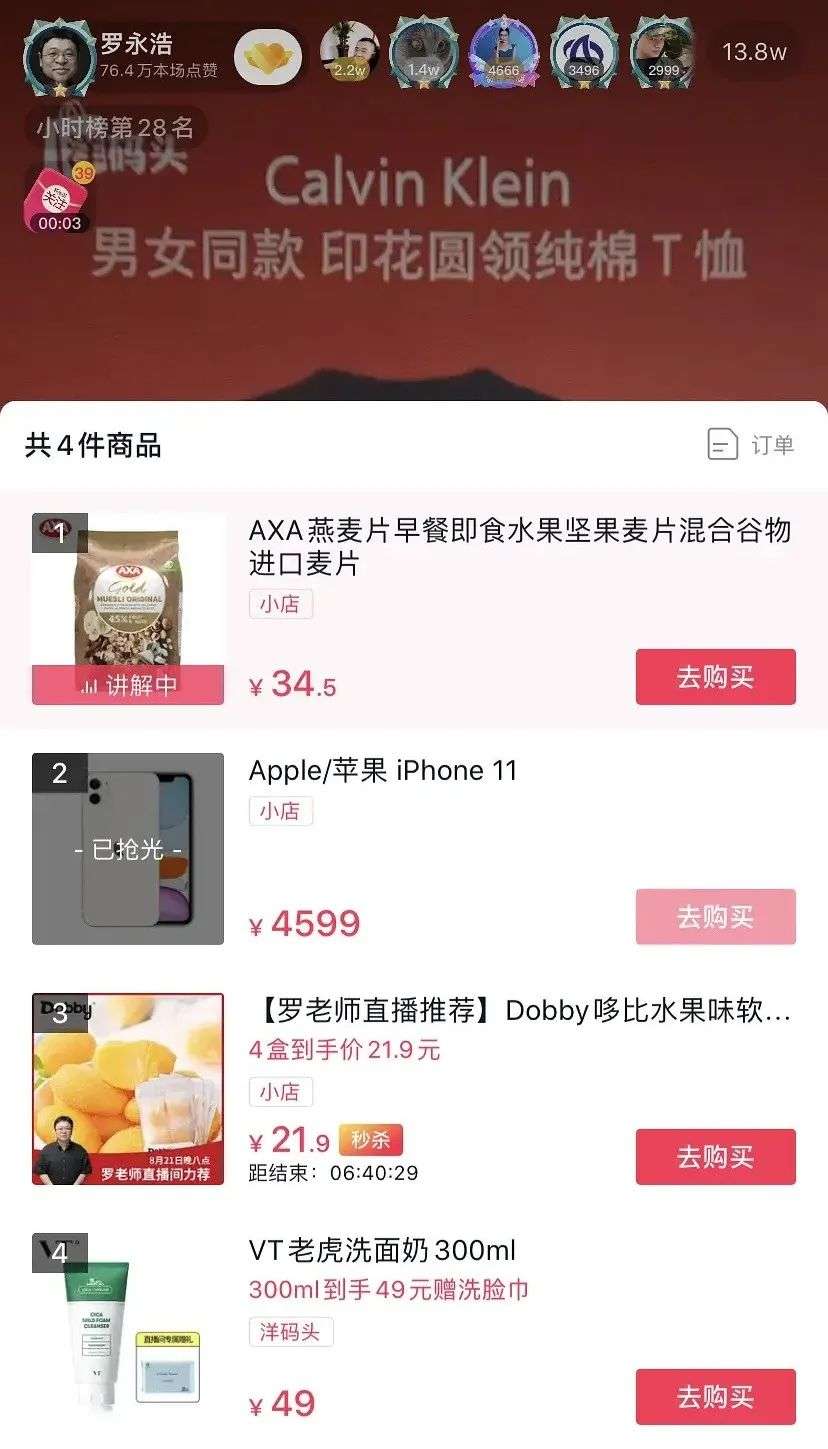
Task: Open the viewer avatar with 4666
Action: [x=503, y=52]
